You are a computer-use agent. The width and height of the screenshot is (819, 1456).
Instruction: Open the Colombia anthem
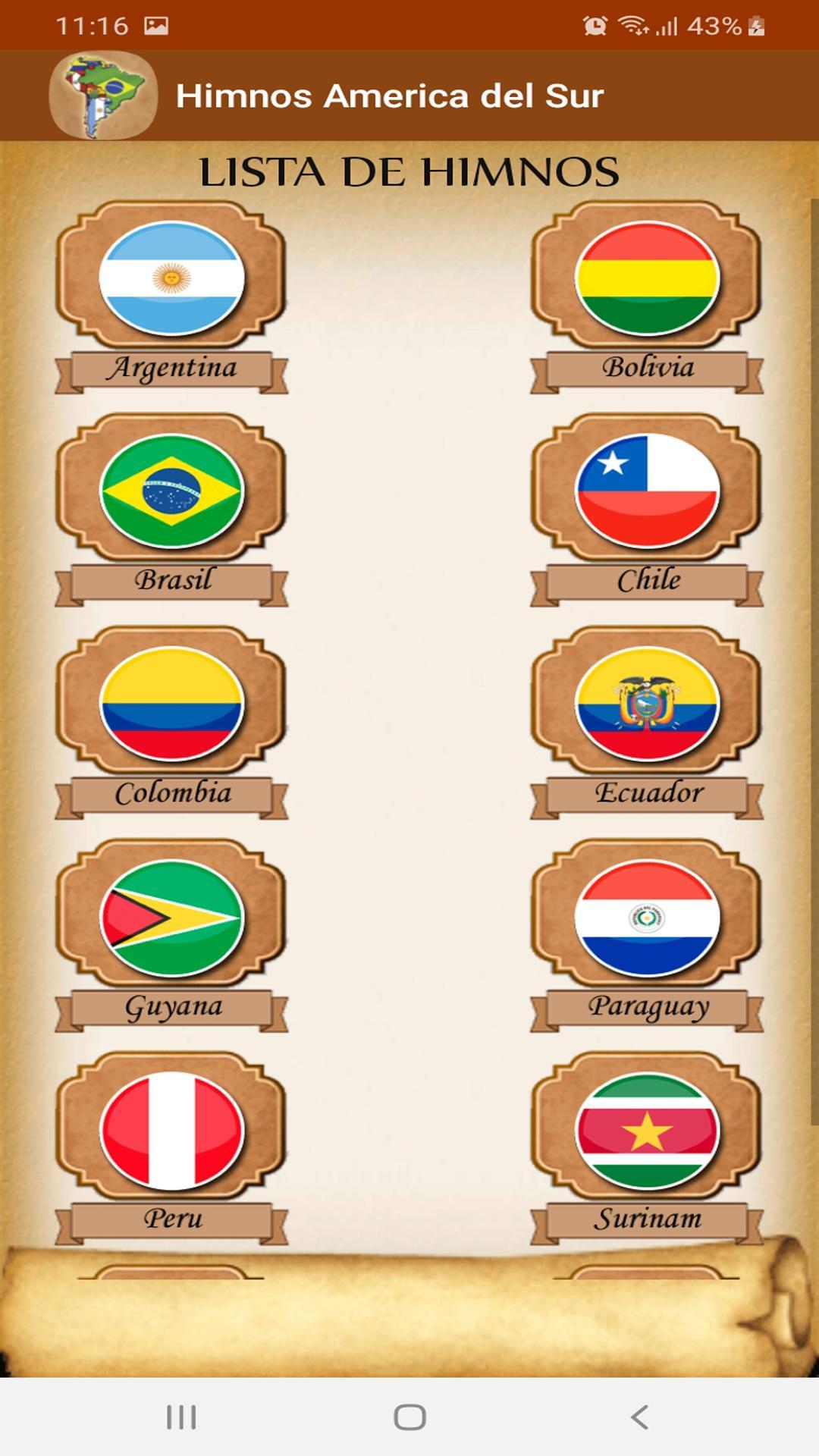click(x=172, y=704)
